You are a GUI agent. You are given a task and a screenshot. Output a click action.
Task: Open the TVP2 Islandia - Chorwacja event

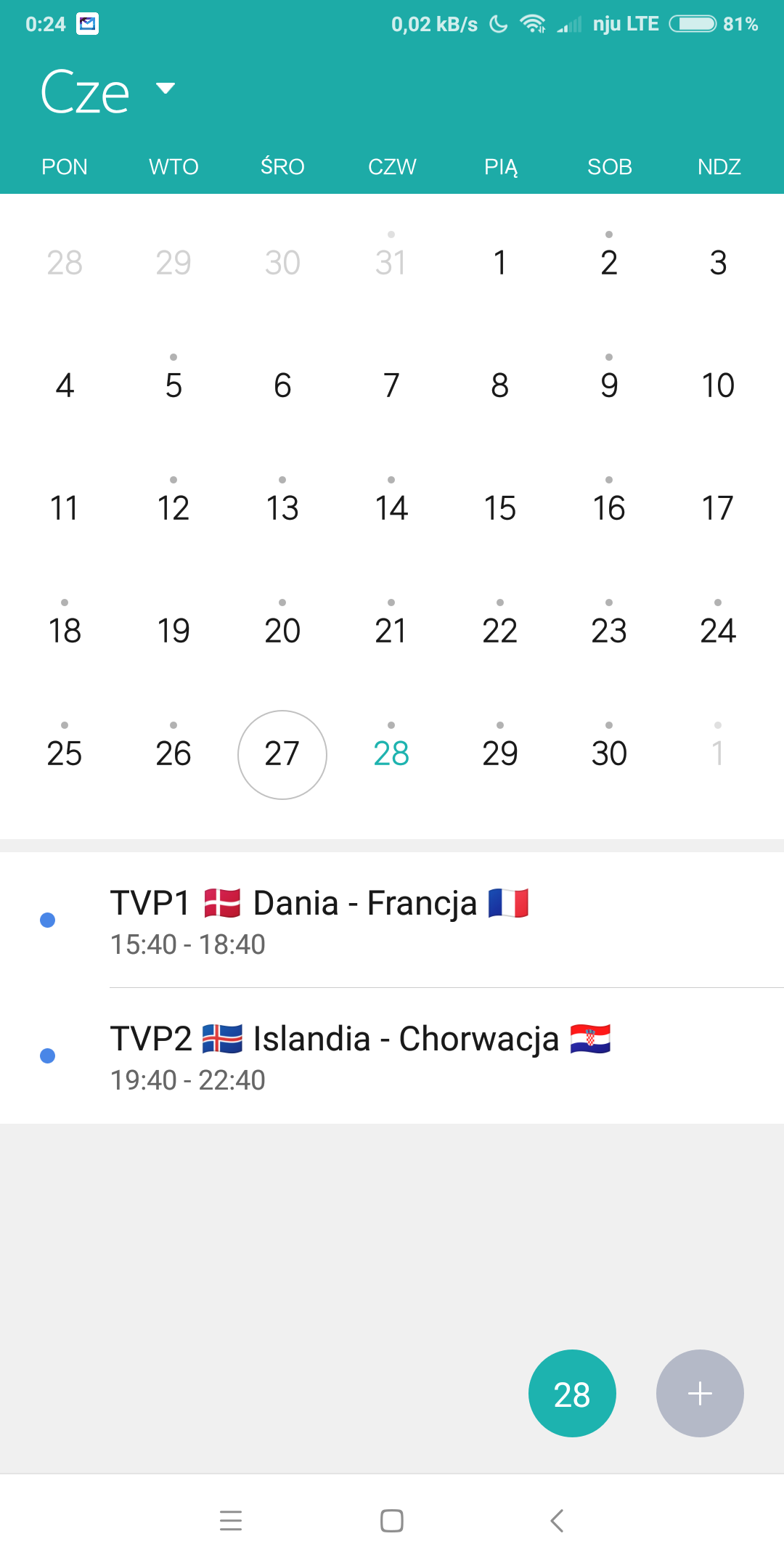(392, 1056)
